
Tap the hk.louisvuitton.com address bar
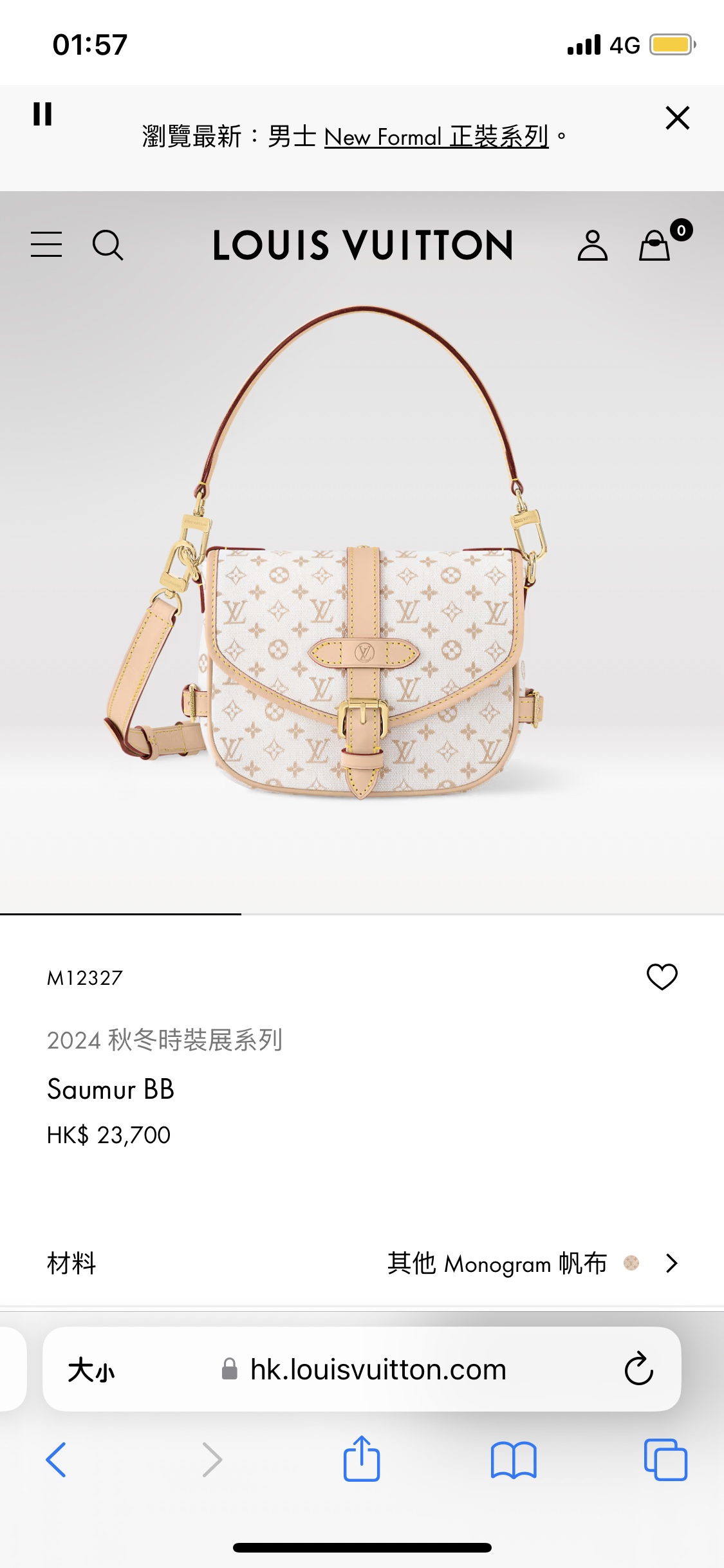(x=378, y=1369)
